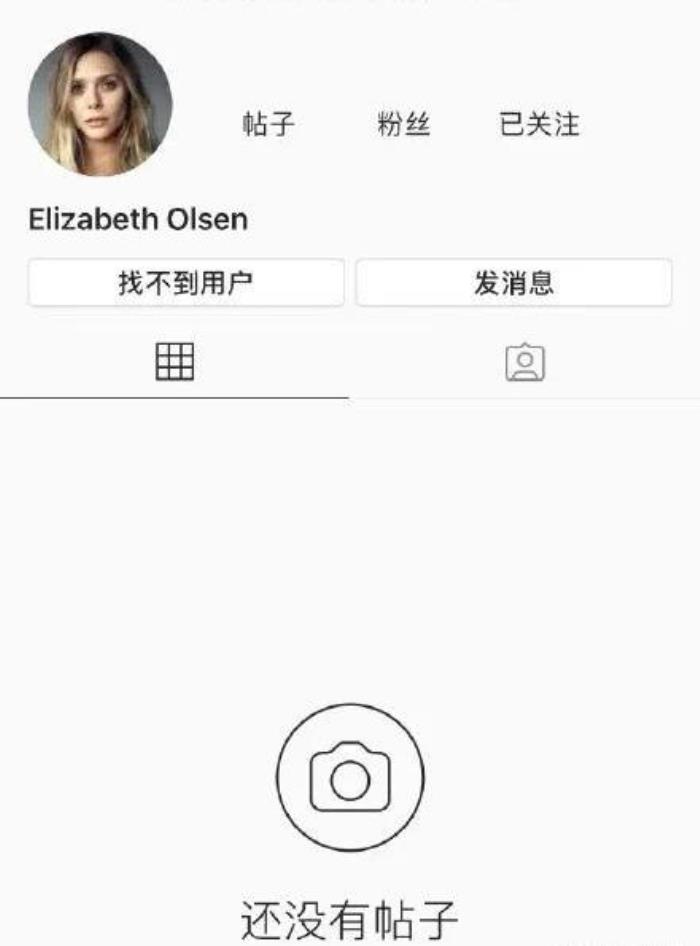Open the 帖子 posts count
700x946 pixels.
coord(268,124)
